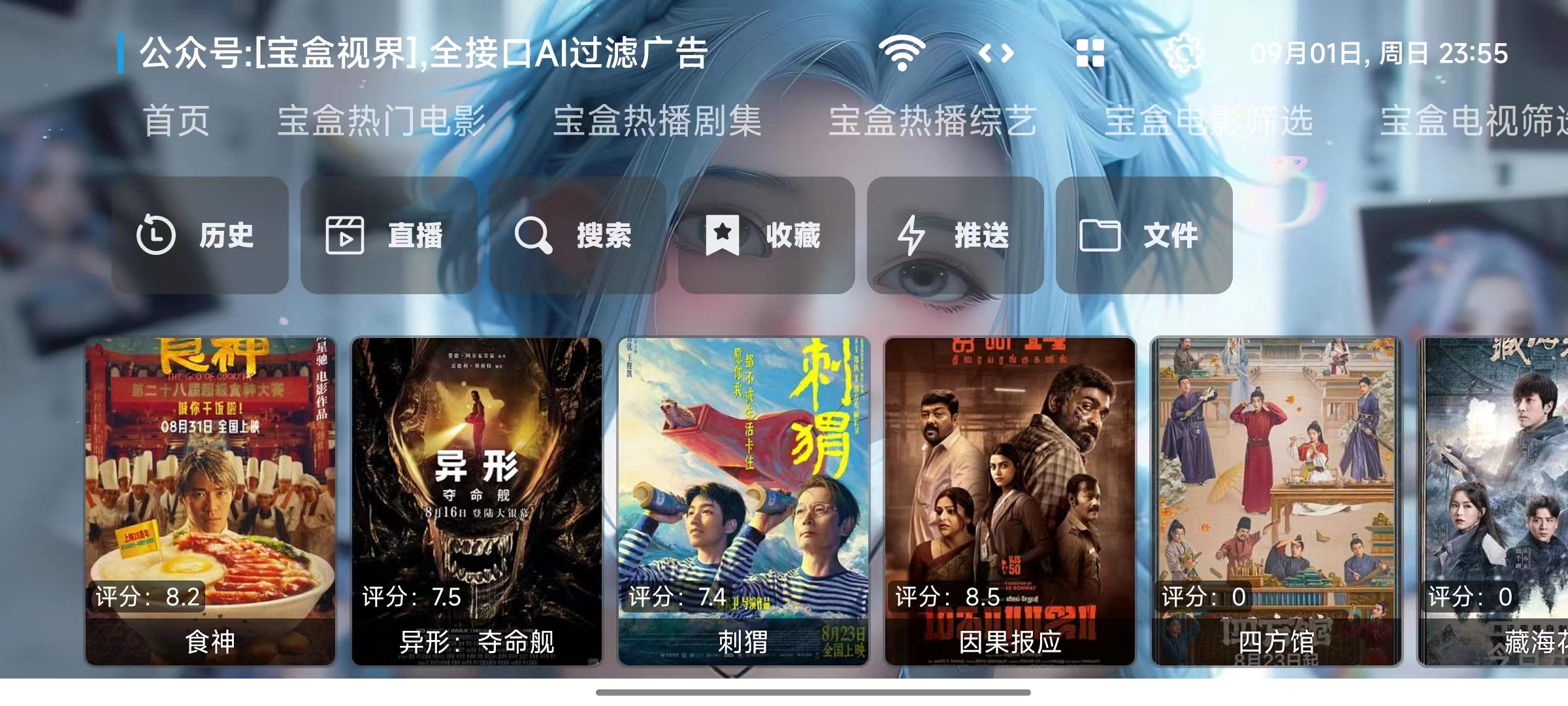Switch to the 首页 tab
The width and height of the screenshot is (1568, 706).
[176, 121]
